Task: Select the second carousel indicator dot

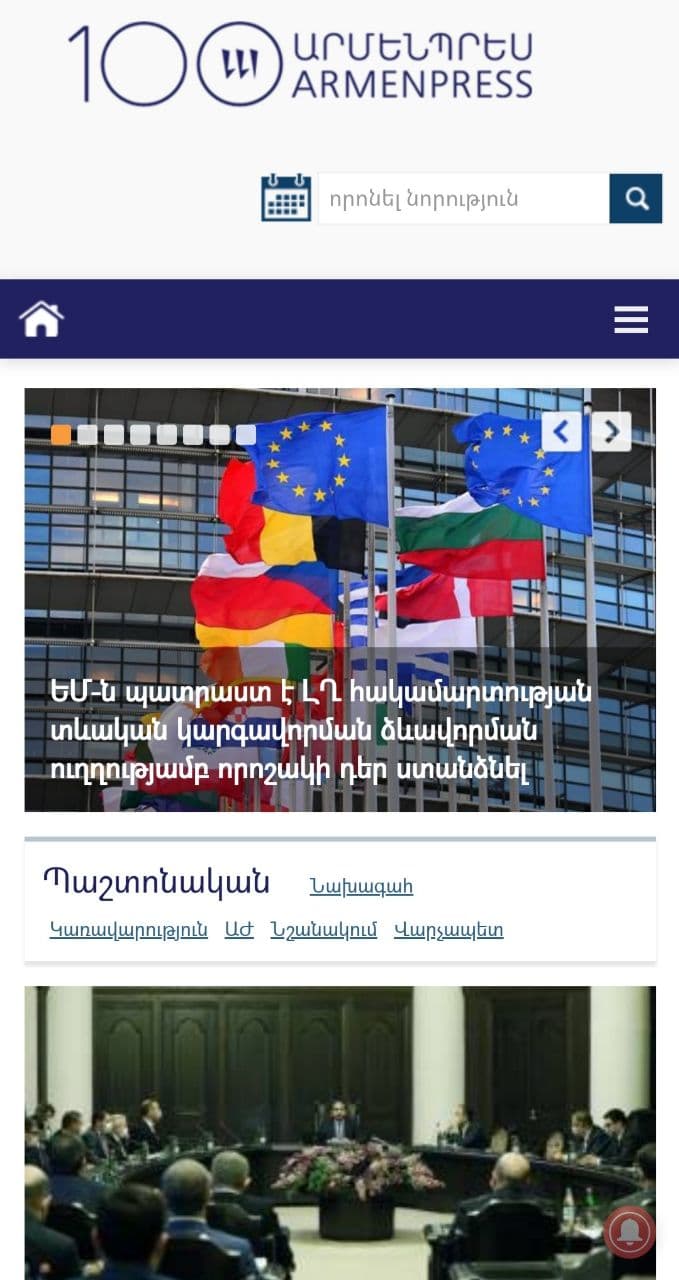Action: (88, 435)
